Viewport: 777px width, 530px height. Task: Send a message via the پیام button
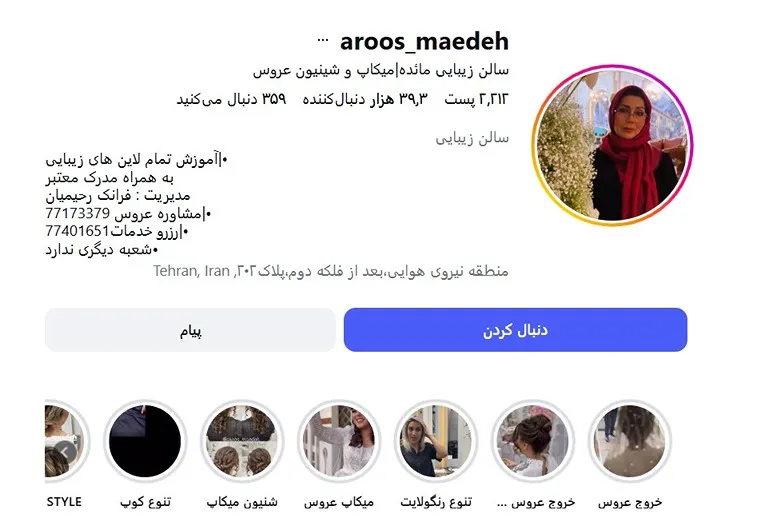(190, 330)
